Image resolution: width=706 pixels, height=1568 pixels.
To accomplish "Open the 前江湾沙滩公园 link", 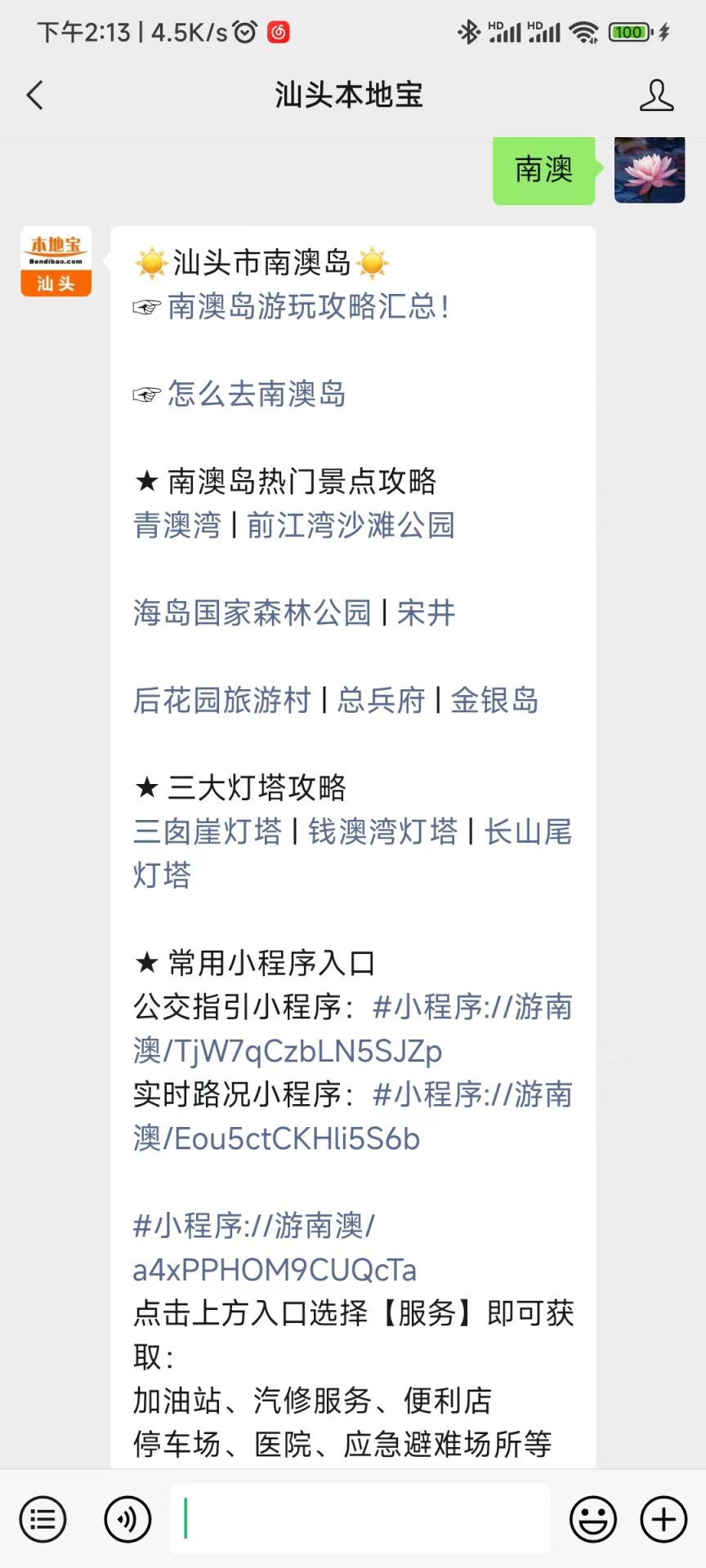I will [x=351, y=525].
